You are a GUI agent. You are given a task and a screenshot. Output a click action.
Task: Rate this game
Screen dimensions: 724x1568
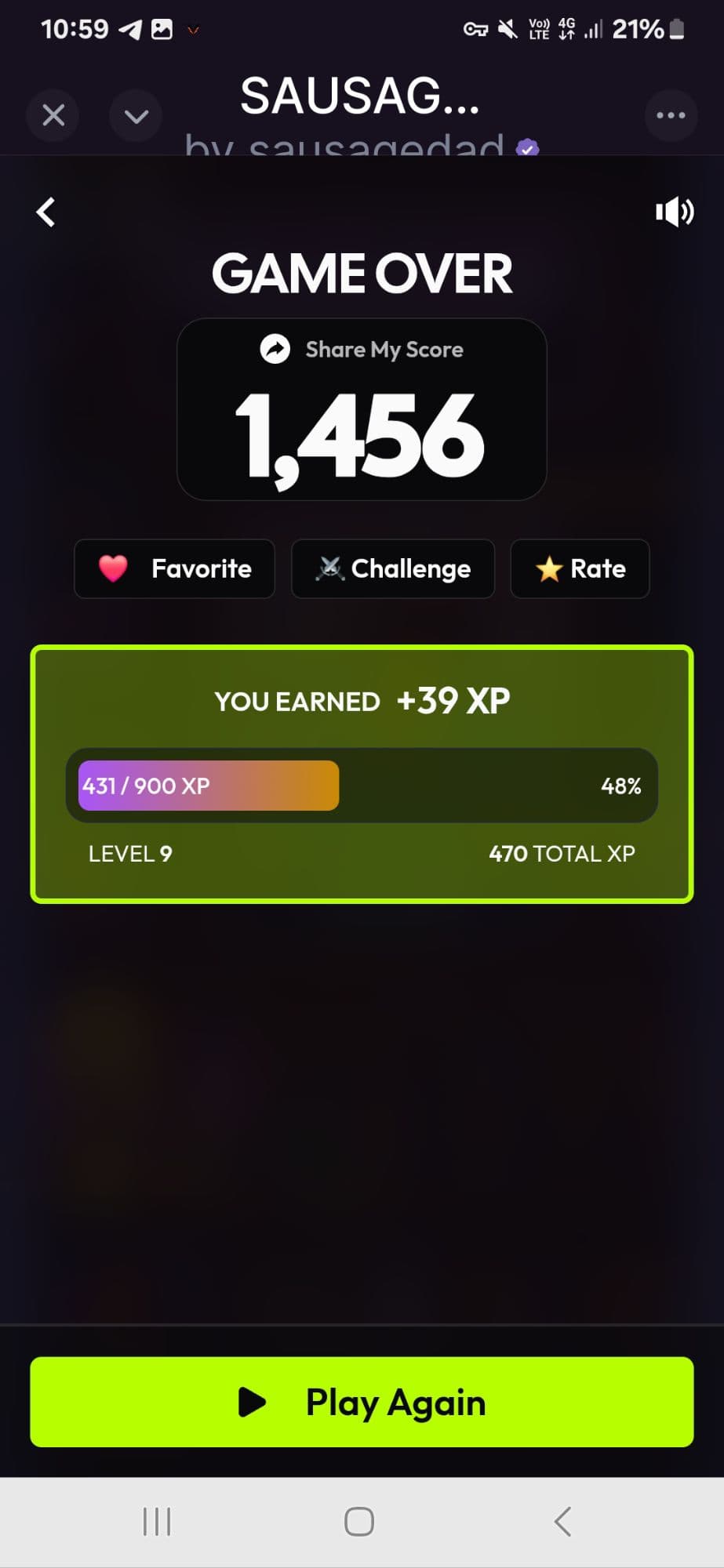click(580, 568)
